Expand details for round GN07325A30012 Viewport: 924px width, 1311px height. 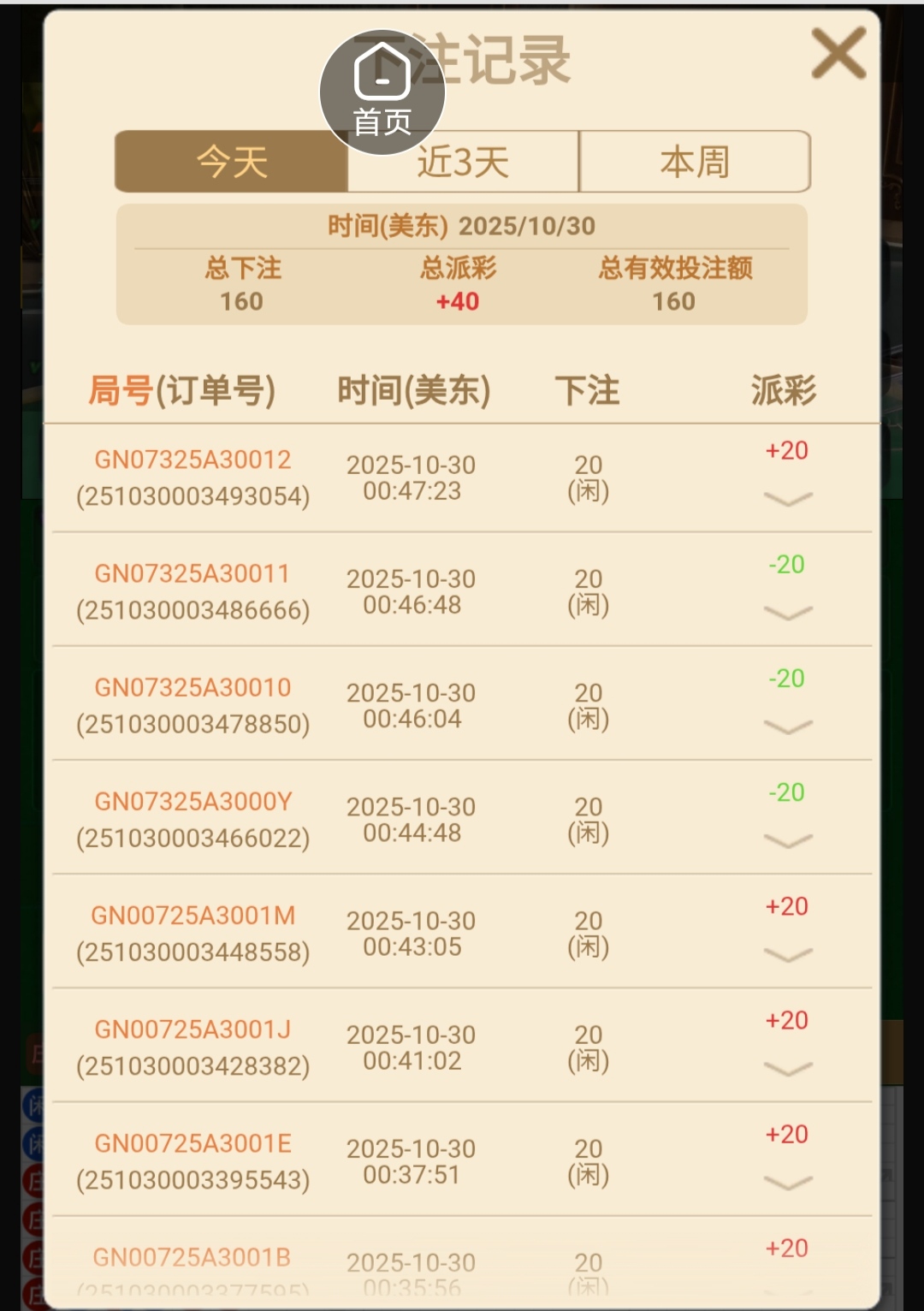pyautogui.click(x=787, y=499)
